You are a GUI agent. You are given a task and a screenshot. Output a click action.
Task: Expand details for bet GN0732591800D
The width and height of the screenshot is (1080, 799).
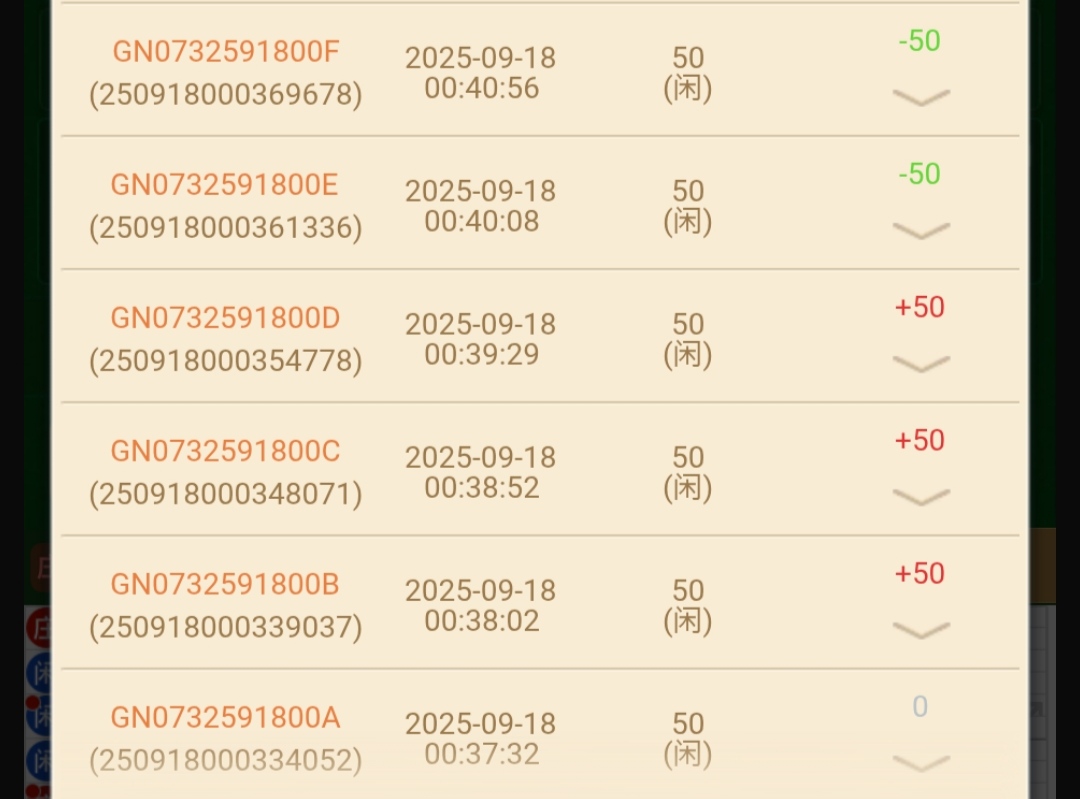[920, 364]
